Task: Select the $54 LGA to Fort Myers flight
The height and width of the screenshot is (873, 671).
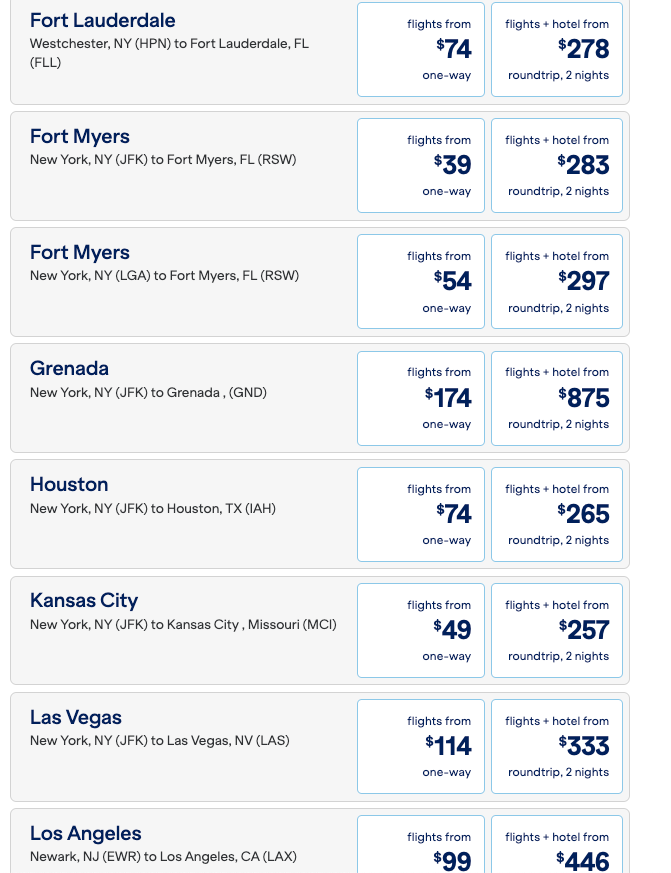Action: pos(421,281)
